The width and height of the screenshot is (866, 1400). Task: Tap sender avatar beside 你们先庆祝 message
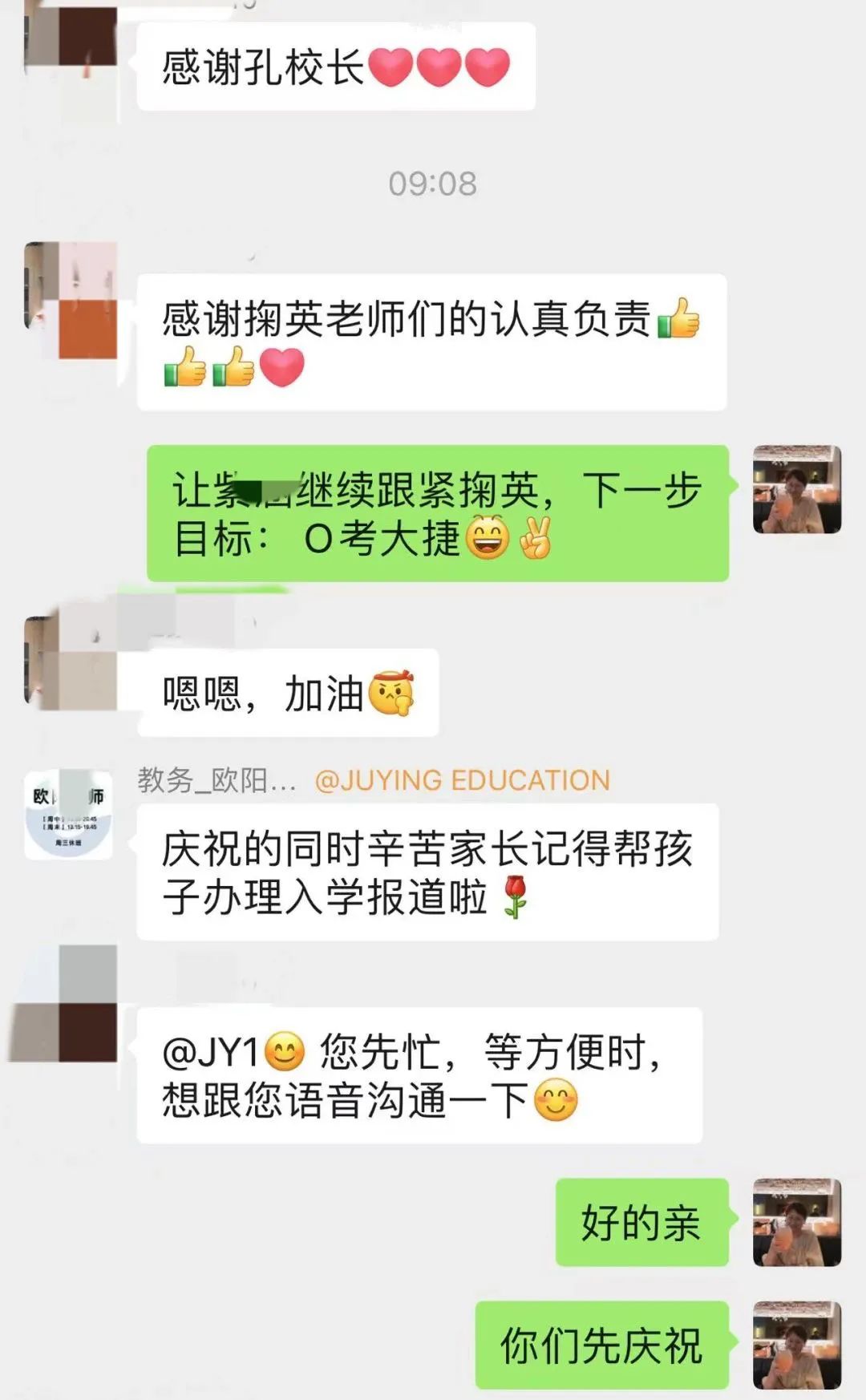(796, 1345)
